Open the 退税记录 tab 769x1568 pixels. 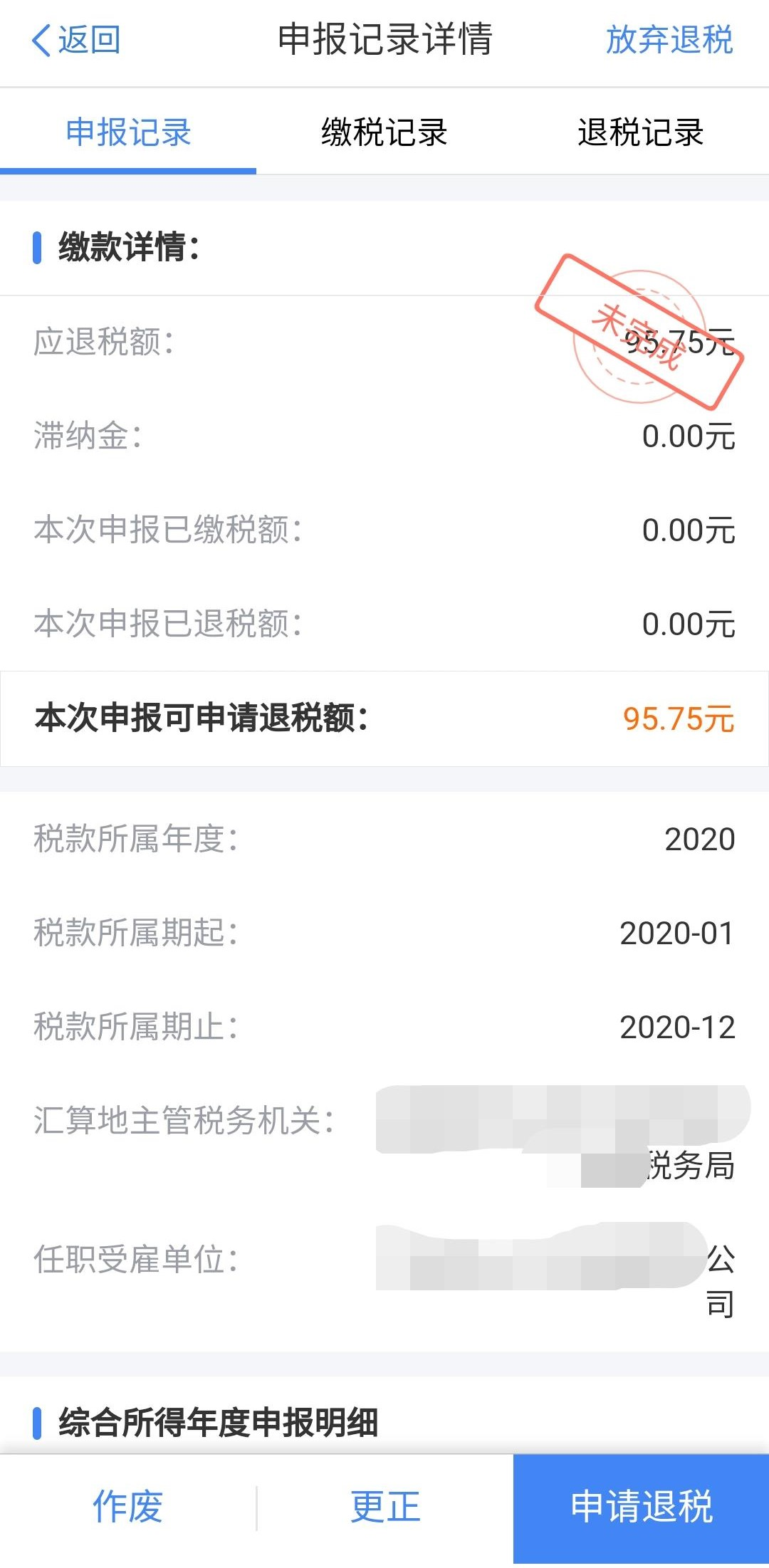pos(641,132)
